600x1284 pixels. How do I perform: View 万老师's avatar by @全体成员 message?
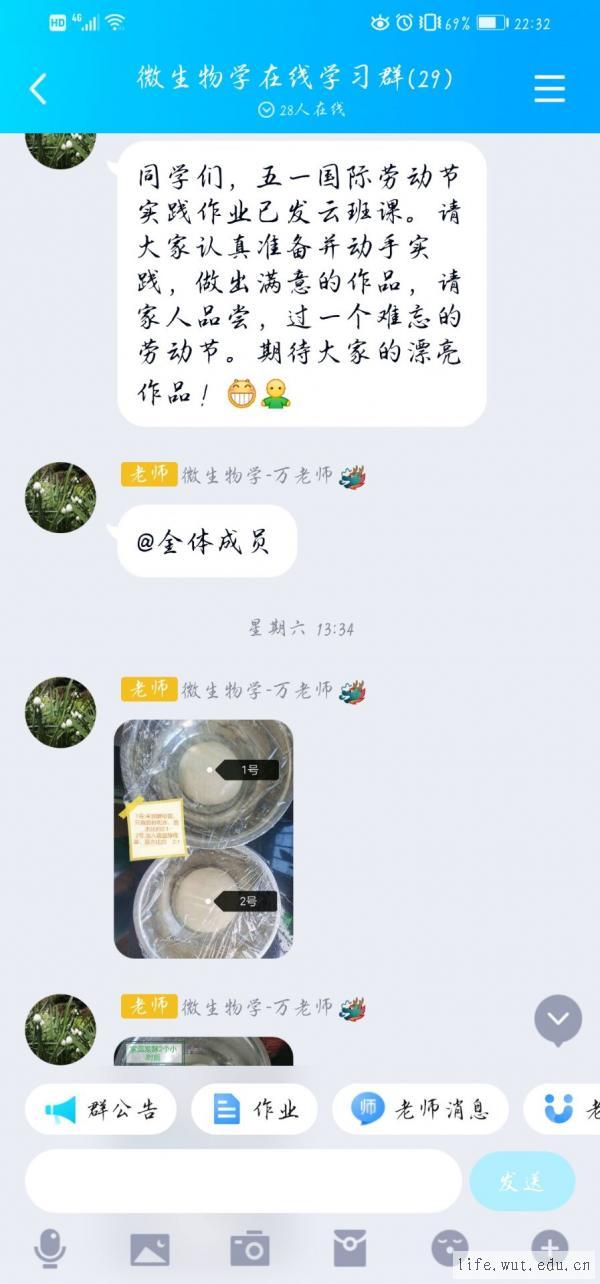[x=60, y=498]
